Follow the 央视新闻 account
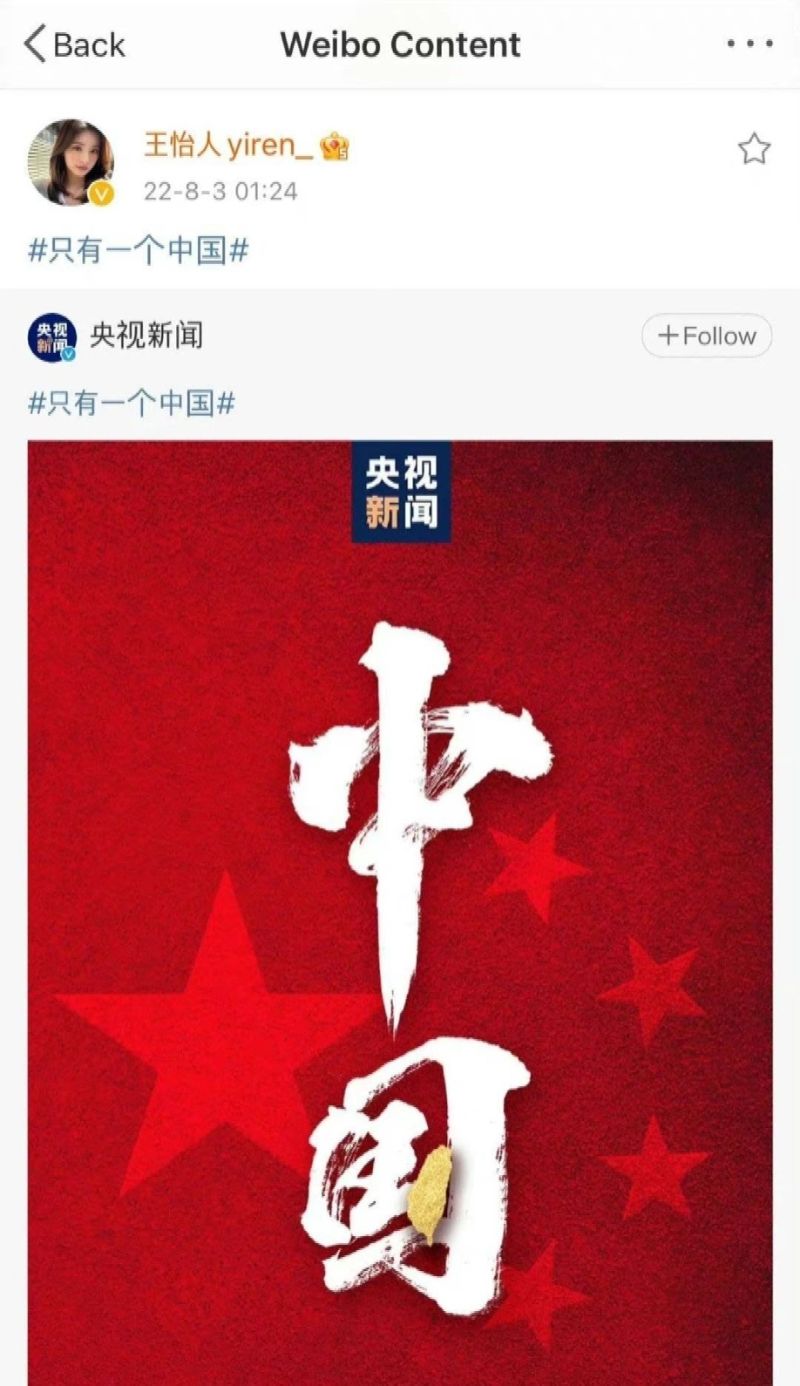The height and width of the screenshot is (1386, 800). tap(706, 336)
